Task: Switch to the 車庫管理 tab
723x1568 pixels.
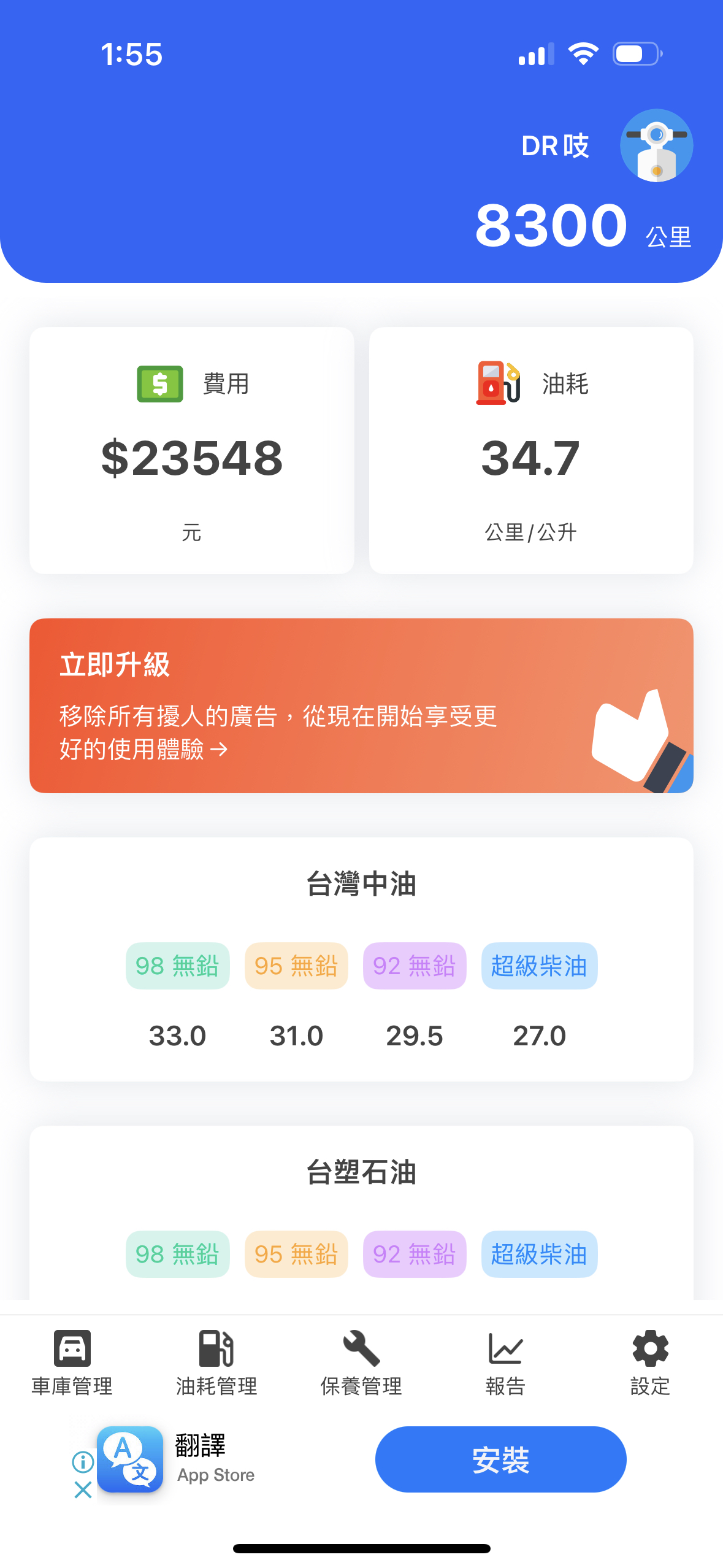Action: (72, 1362)
